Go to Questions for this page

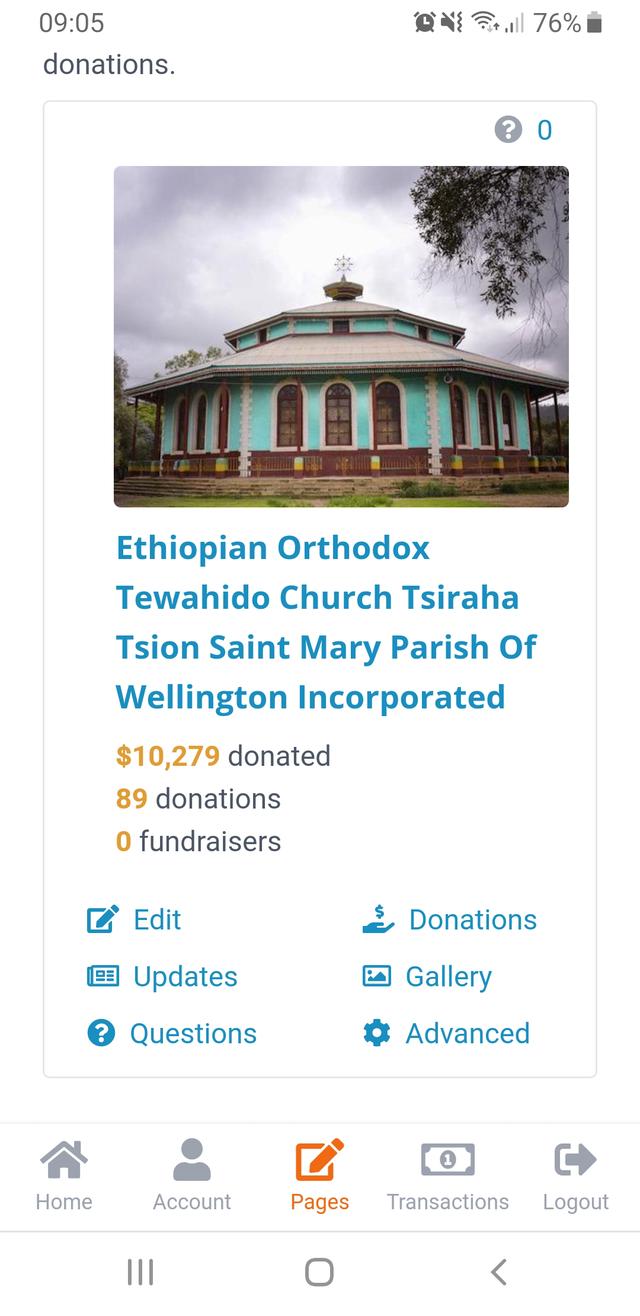(x=172, y=1034)
